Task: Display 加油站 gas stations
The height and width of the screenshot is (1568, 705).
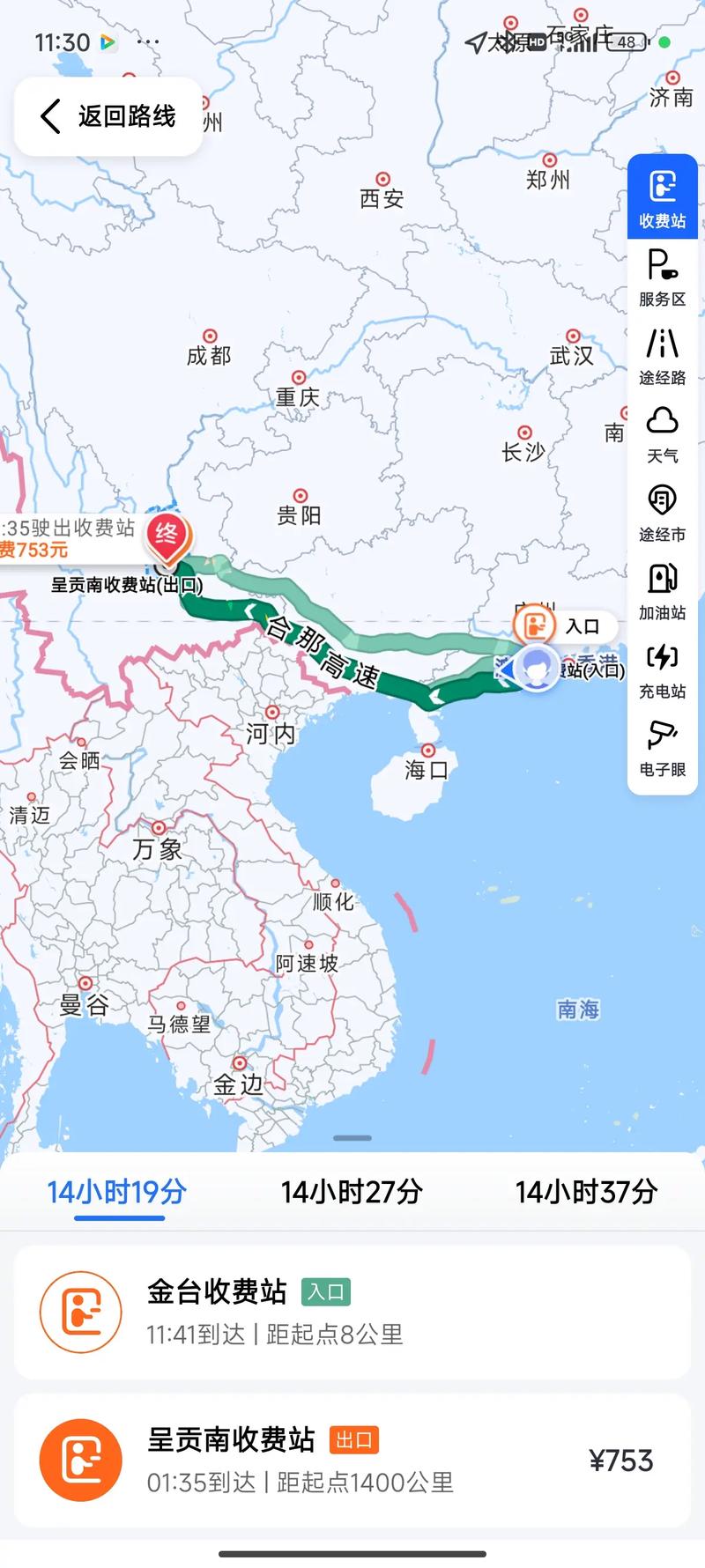Action: [x=662, y=588]
